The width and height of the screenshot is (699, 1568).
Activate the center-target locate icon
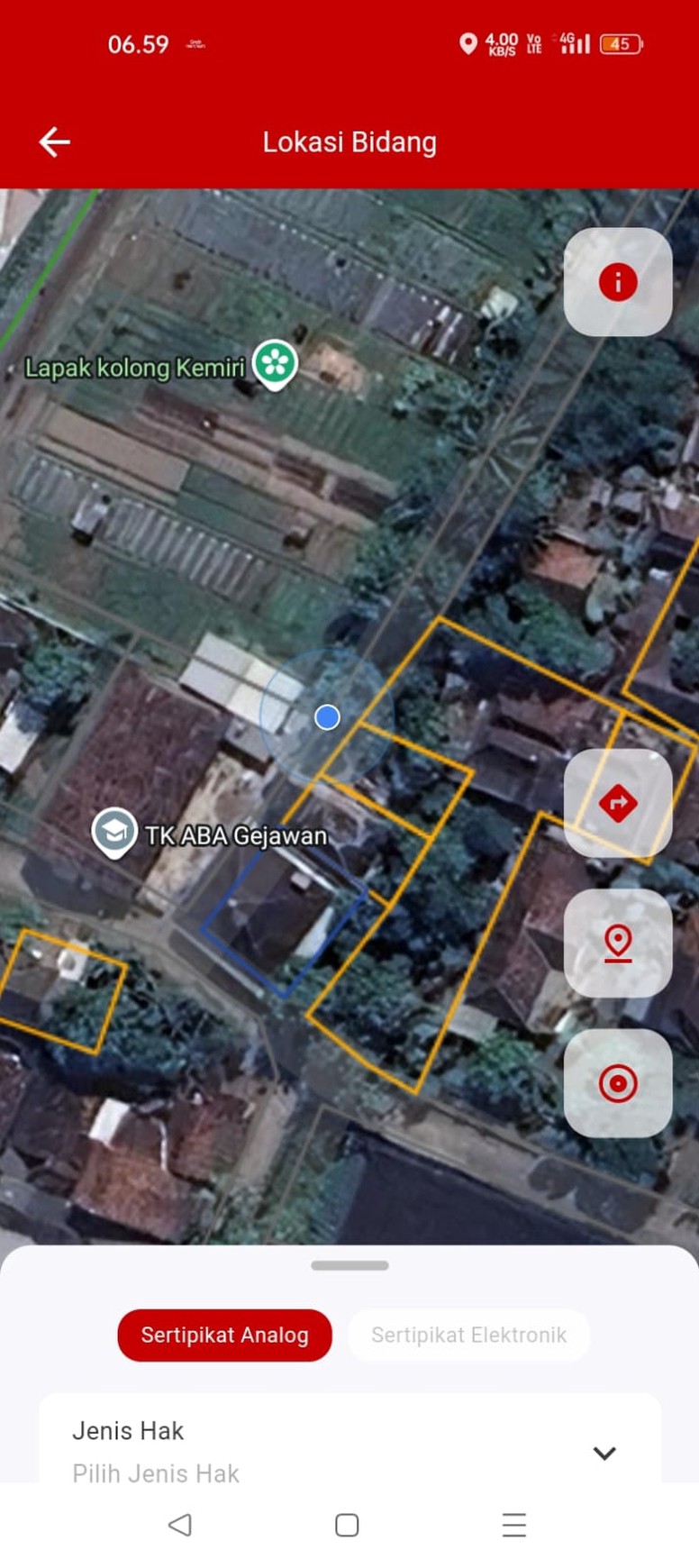[617, 1080]
